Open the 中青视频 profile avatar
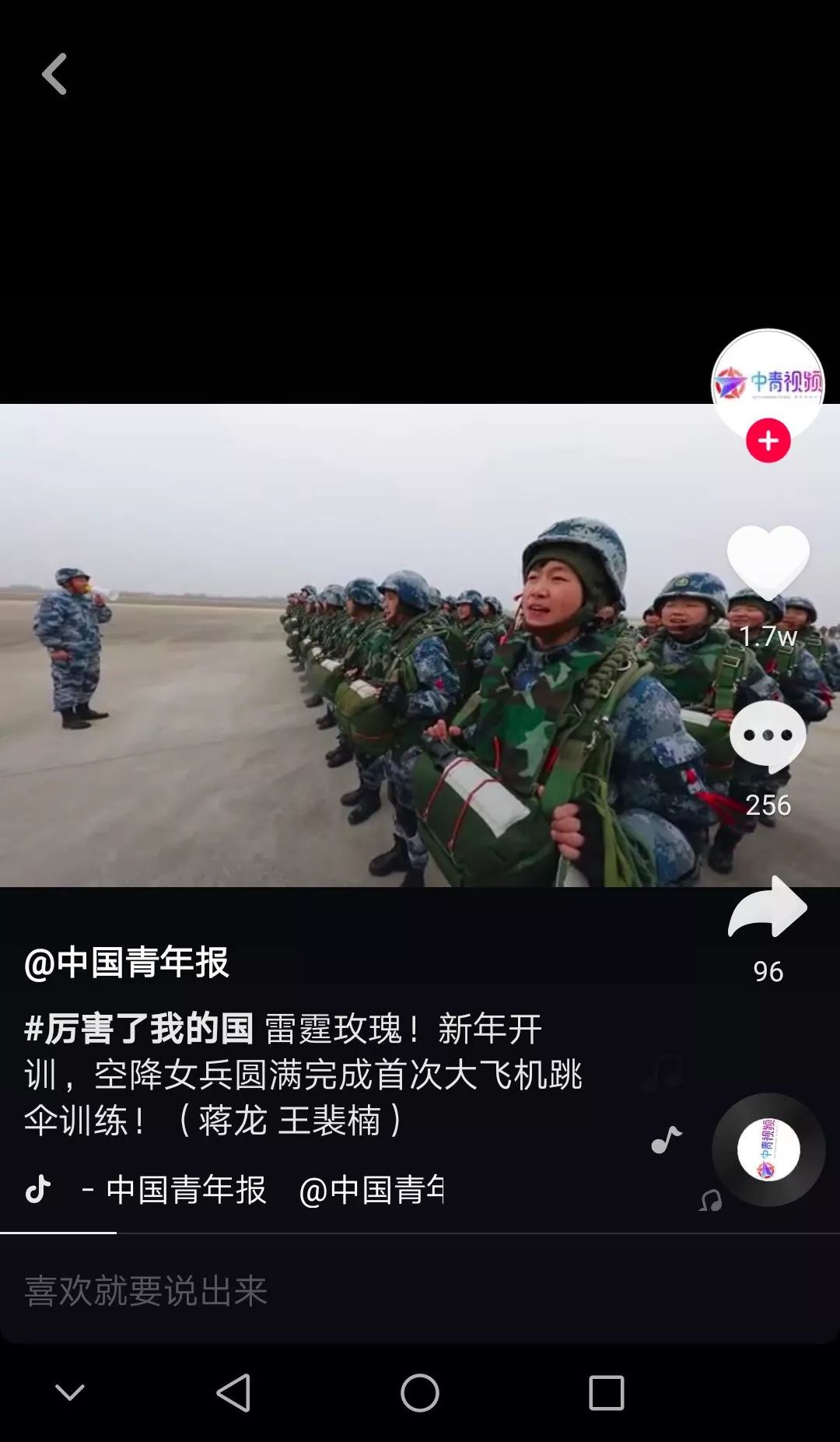 [768, 380]
